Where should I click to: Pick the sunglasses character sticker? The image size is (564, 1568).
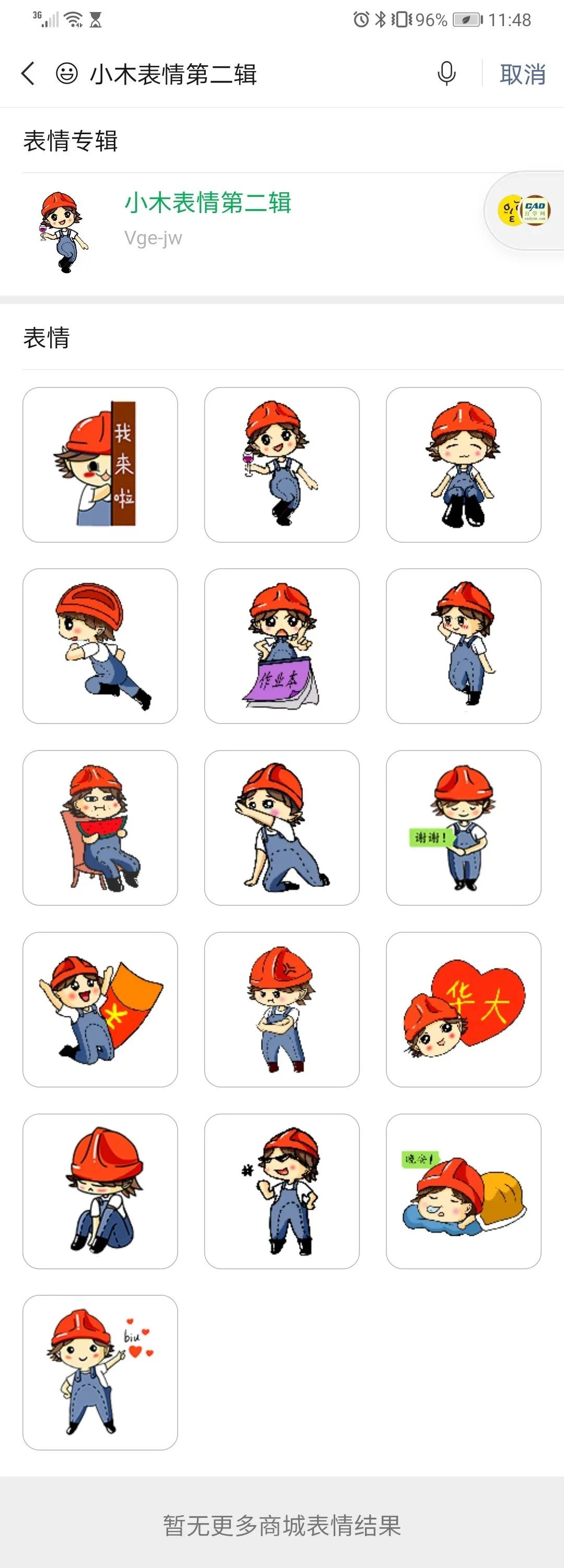[281, 1190]
